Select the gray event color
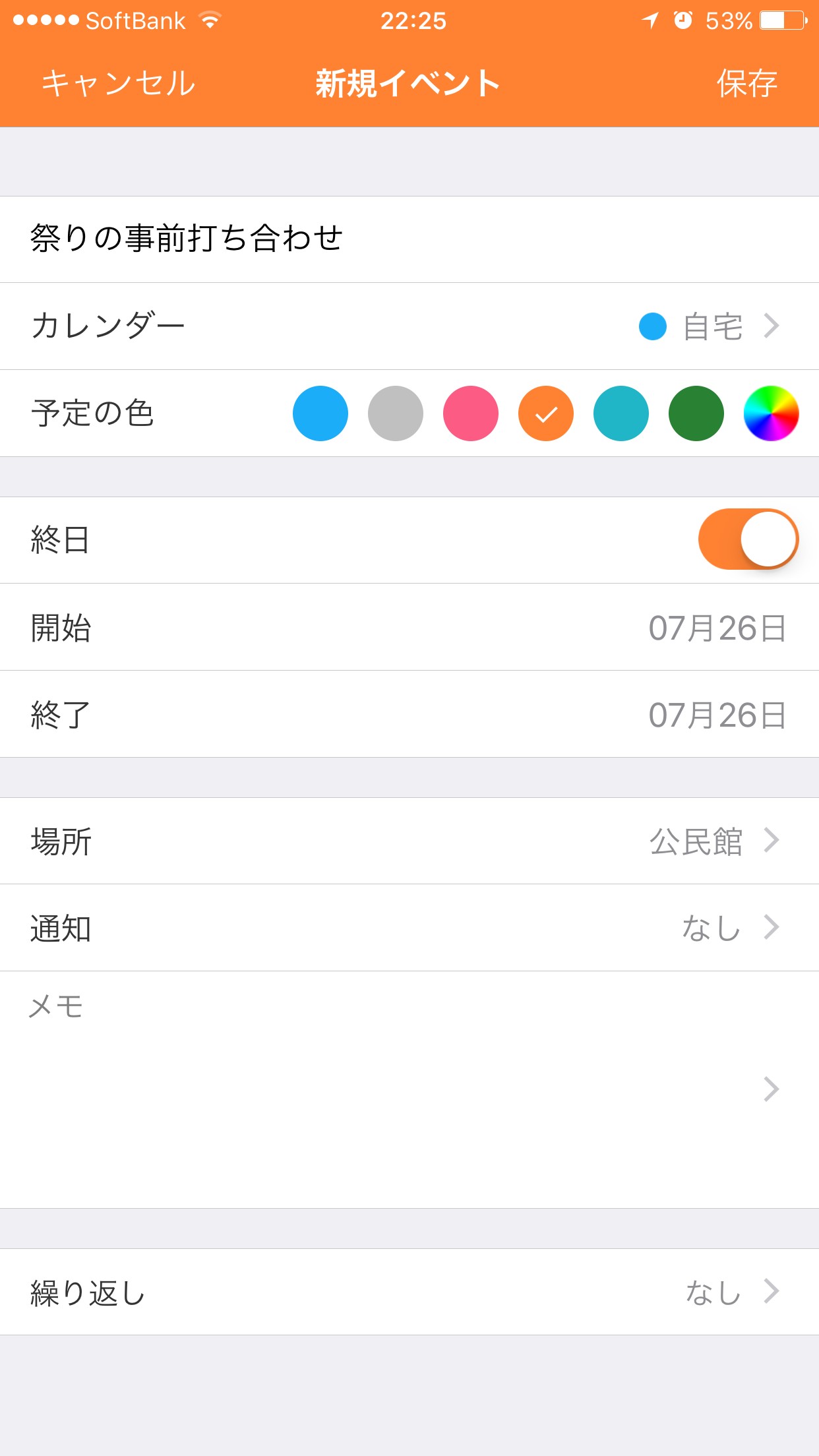The height and width of the screenshot is (1456, 819). (x=396, y=413)
